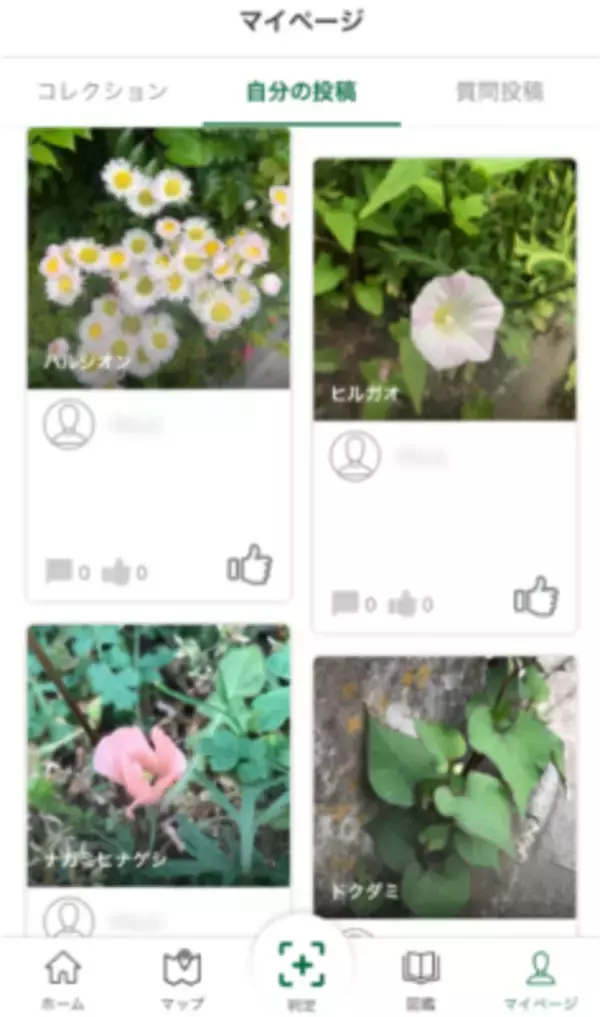The image size is (600, 1017).
Task: Select the 自分の投稿 tab
Action: pyautogui.click(x=301, y=92)
